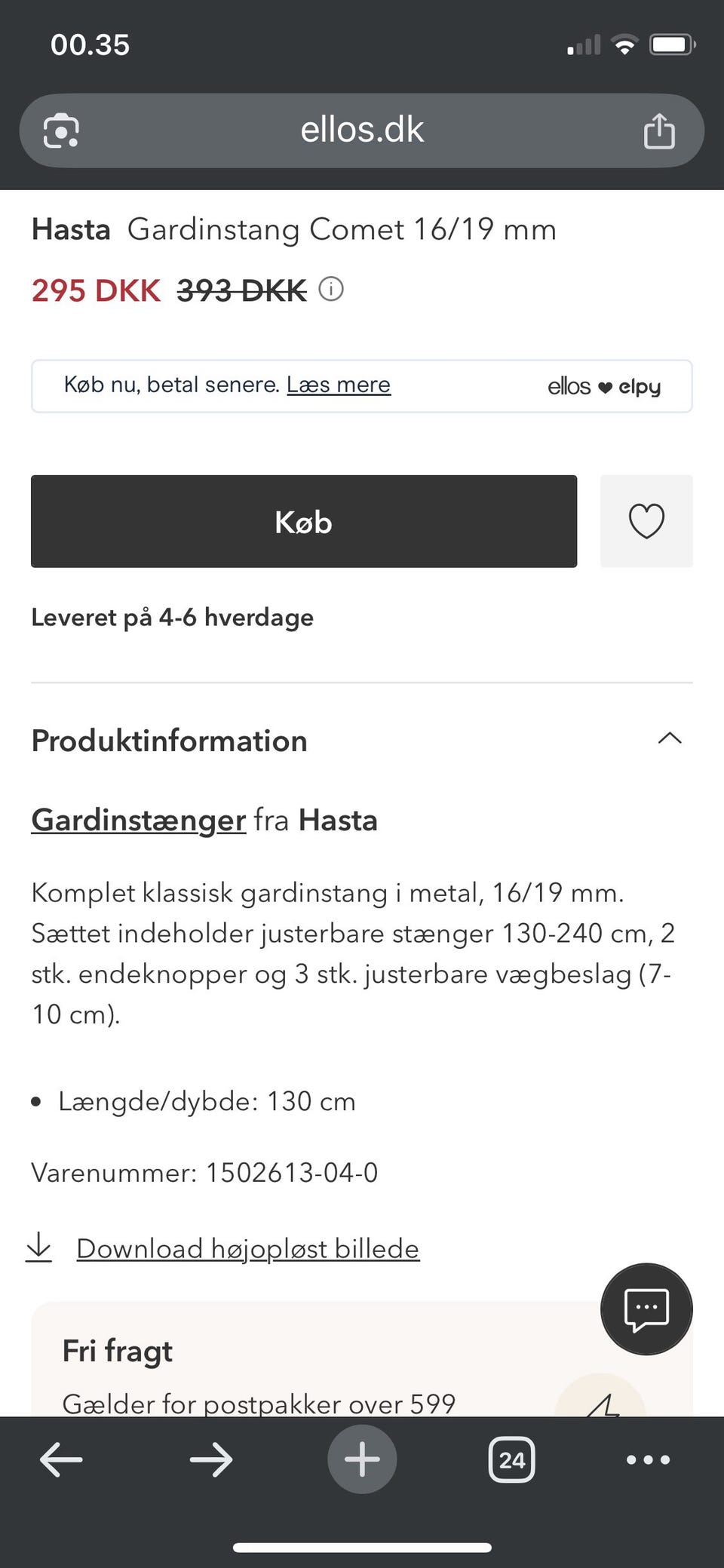
Task: Collapse the Produktinformation section
Action: [x=669, y=739]
